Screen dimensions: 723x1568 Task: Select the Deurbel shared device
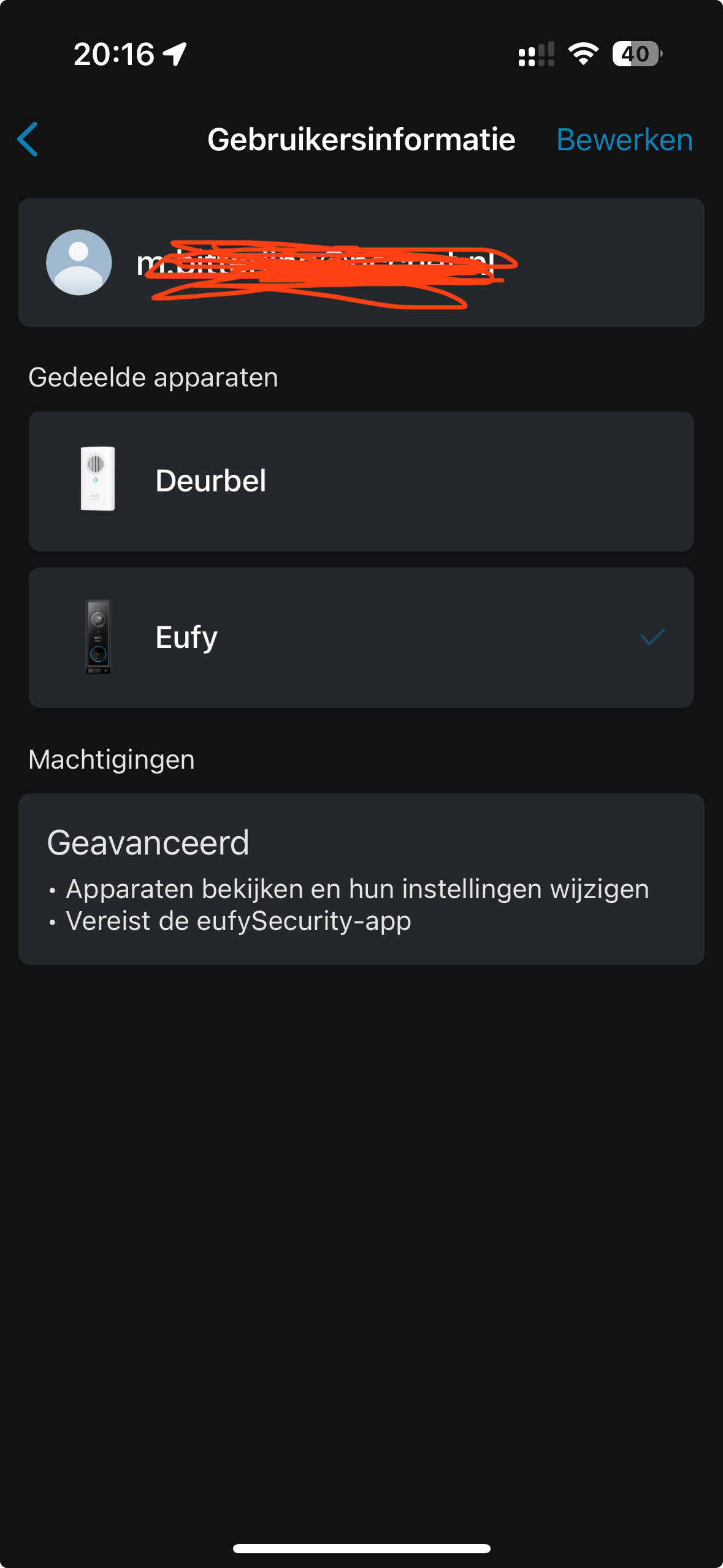pyautogui.click(x=361, y=481)
